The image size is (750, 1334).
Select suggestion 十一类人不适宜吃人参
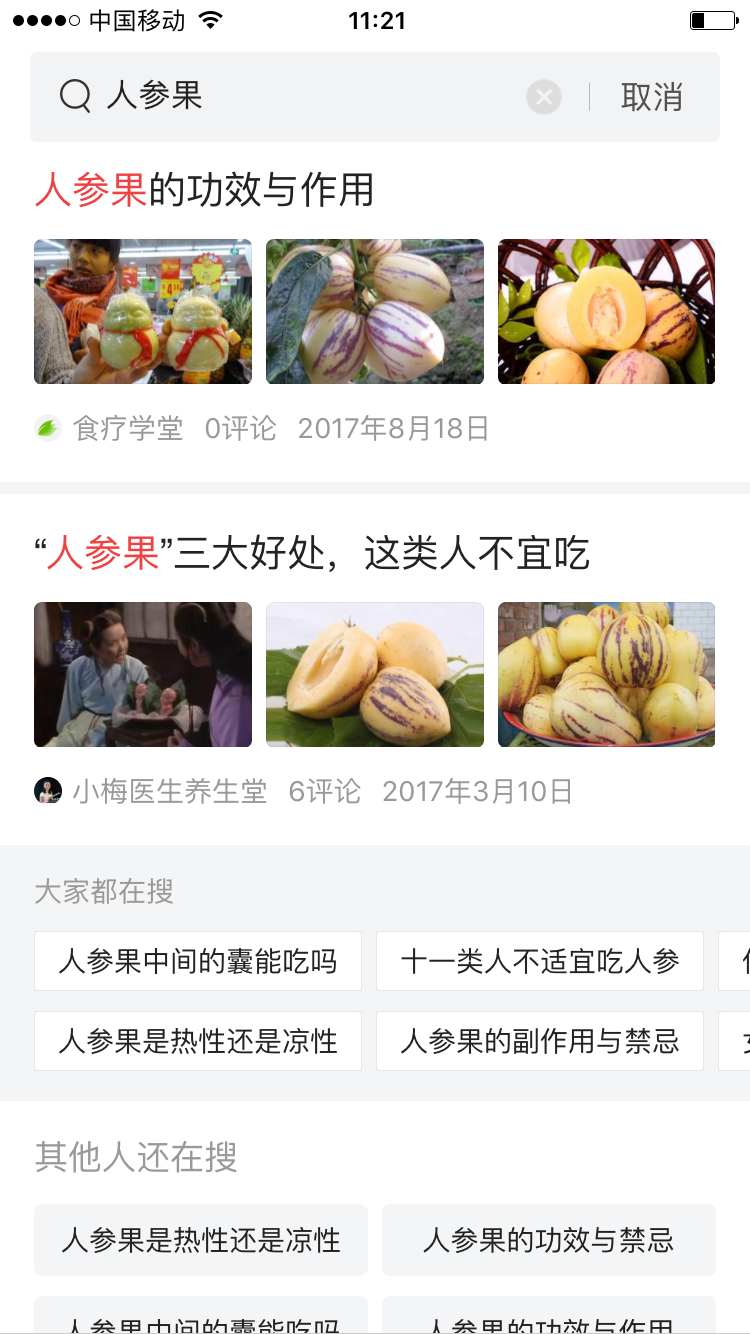click(539, 961)
